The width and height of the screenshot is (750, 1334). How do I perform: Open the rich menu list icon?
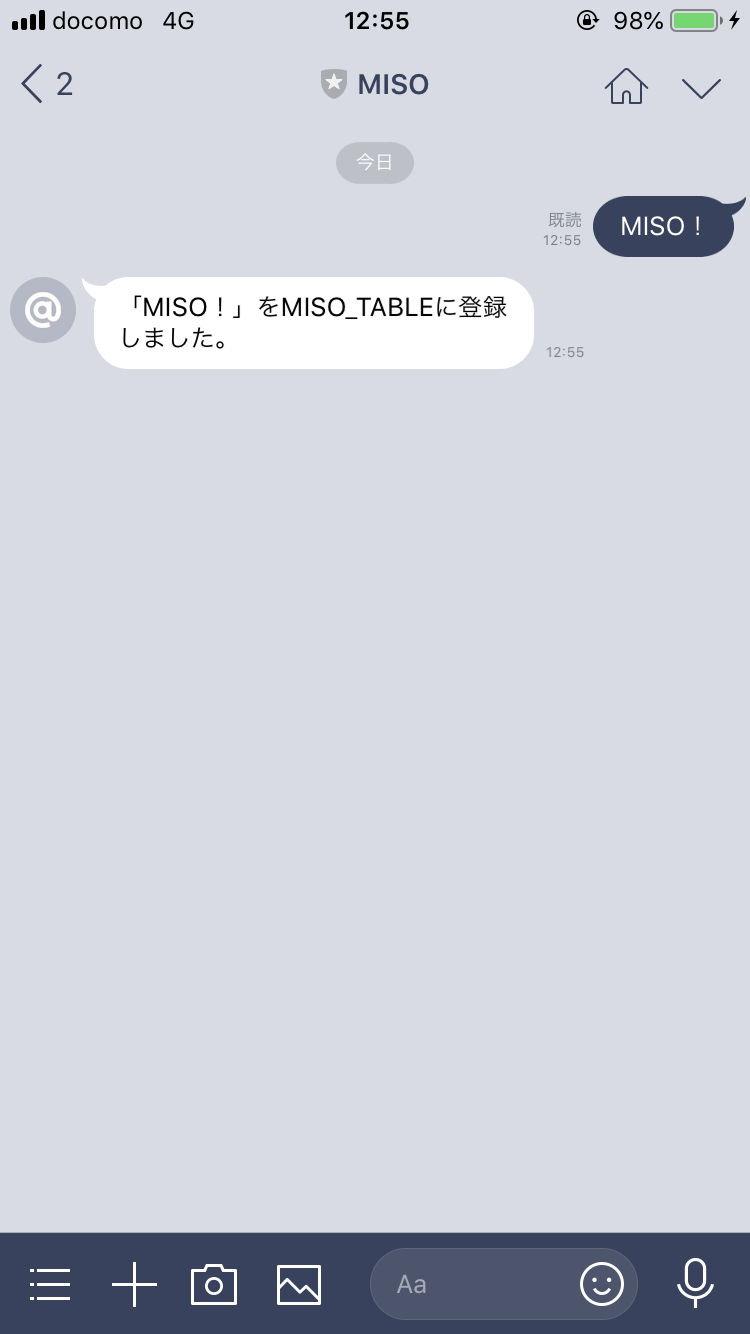coord(50,1283)
